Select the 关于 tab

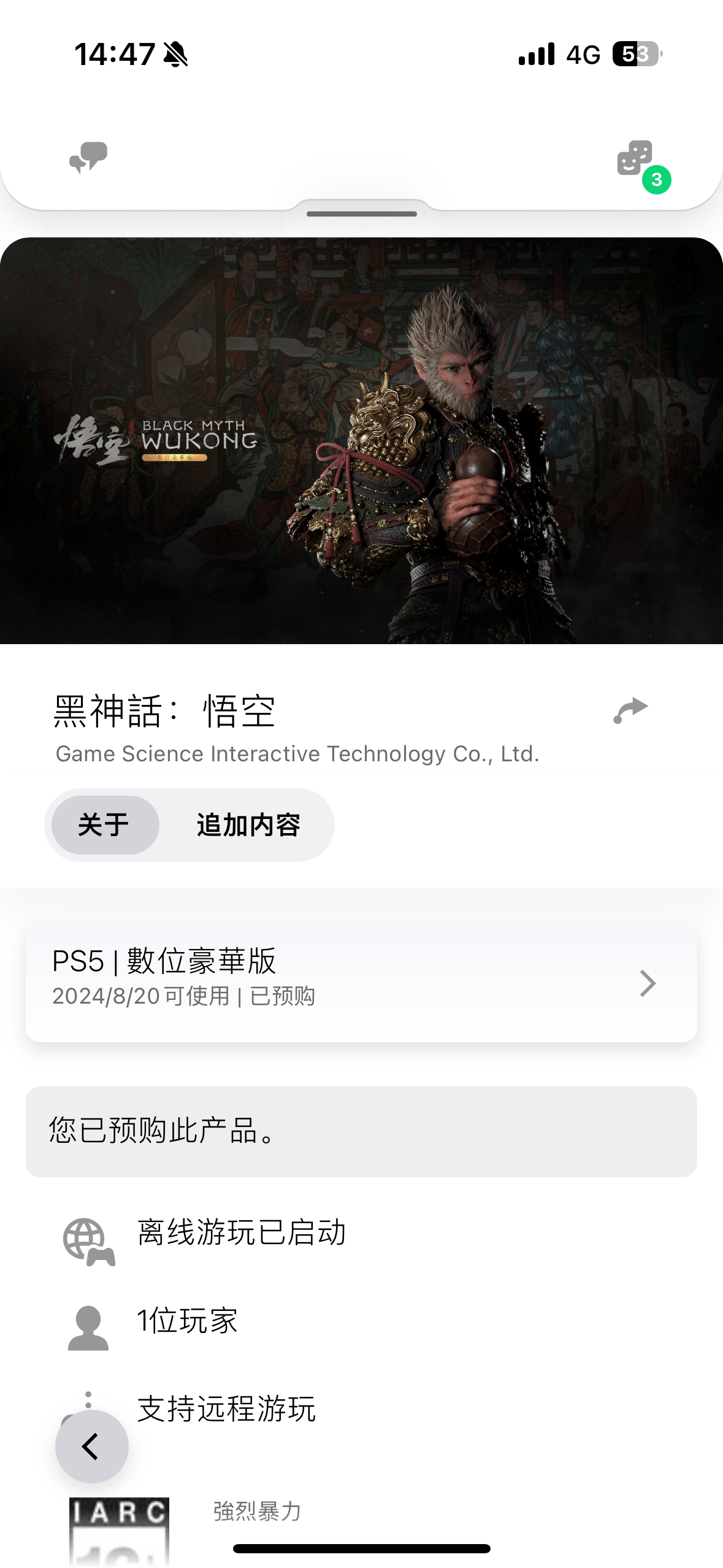pos(104,825)
